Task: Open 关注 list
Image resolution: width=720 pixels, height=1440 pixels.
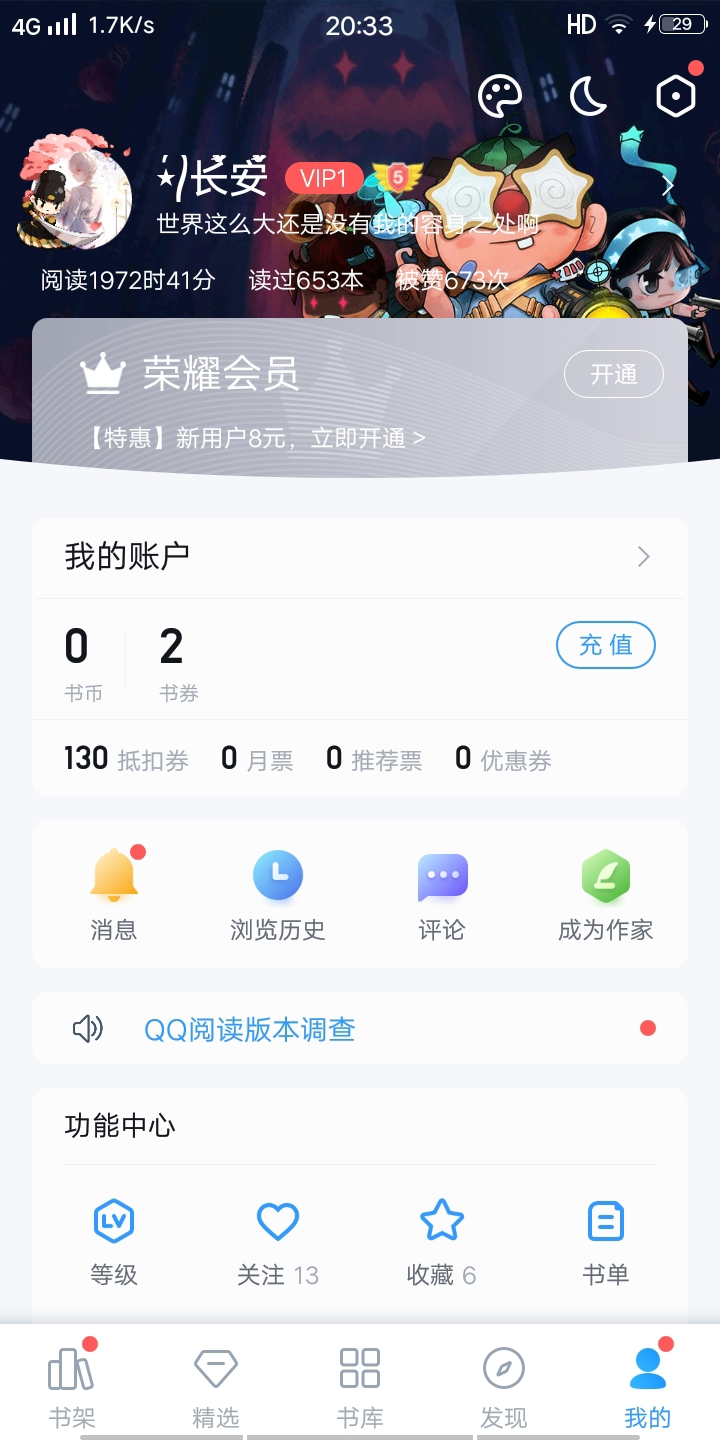Action: tap(278, 1243)
